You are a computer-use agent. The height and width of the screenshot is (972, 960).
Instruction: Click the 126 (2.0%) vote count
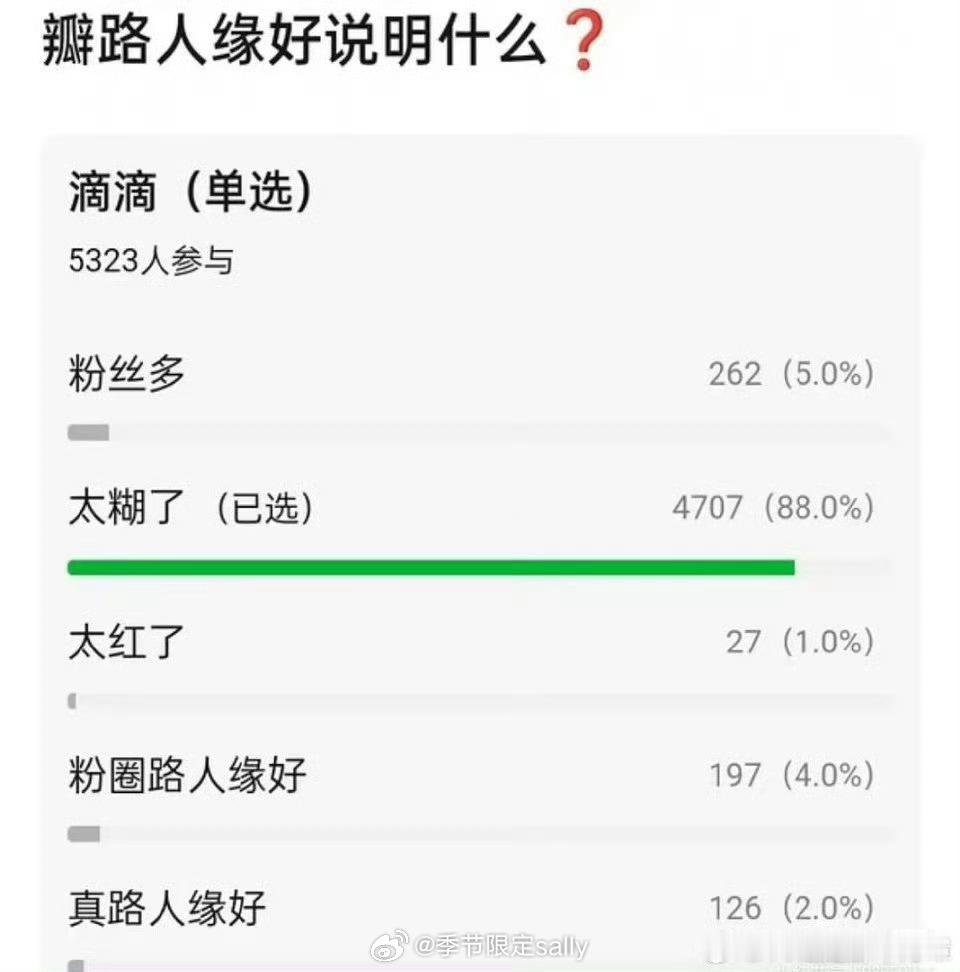pos(791,908)
